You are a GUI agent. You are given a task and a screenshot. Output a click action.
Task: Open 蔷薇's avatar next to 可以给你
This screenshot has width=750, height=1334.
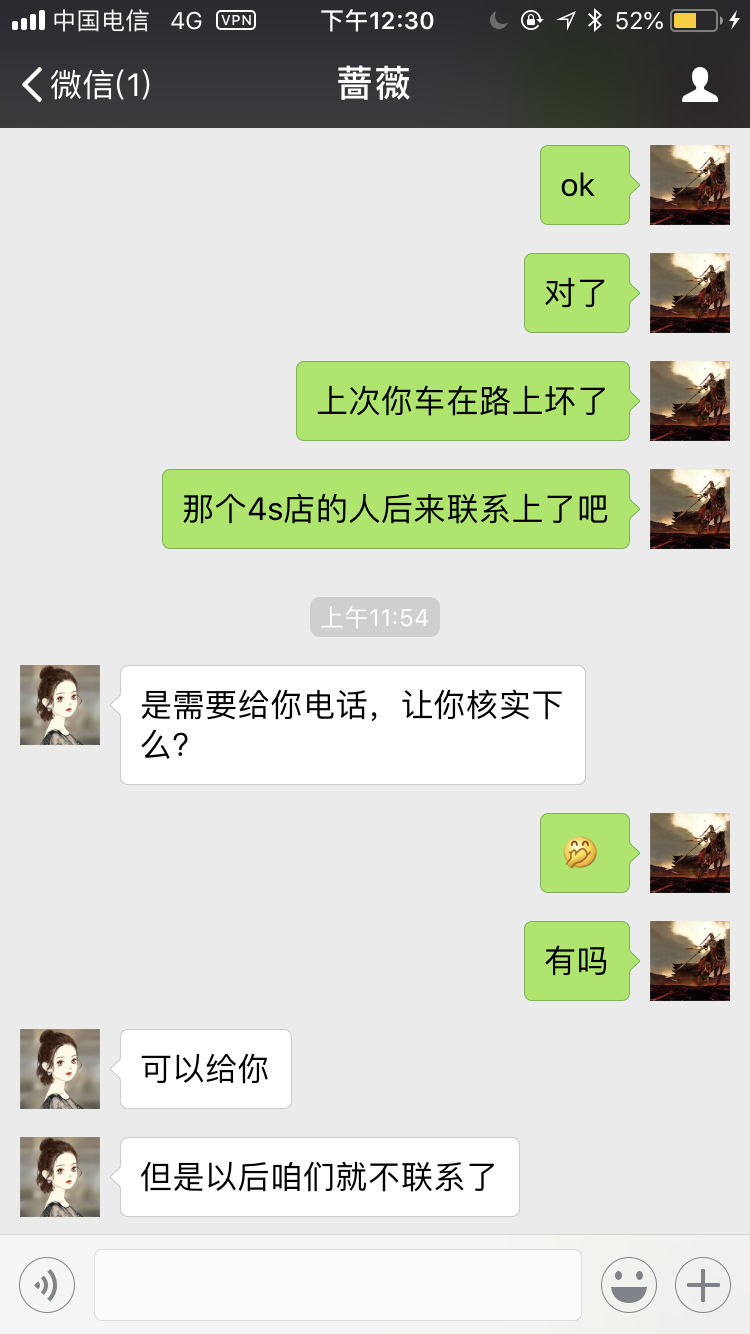coord(60,1068)
